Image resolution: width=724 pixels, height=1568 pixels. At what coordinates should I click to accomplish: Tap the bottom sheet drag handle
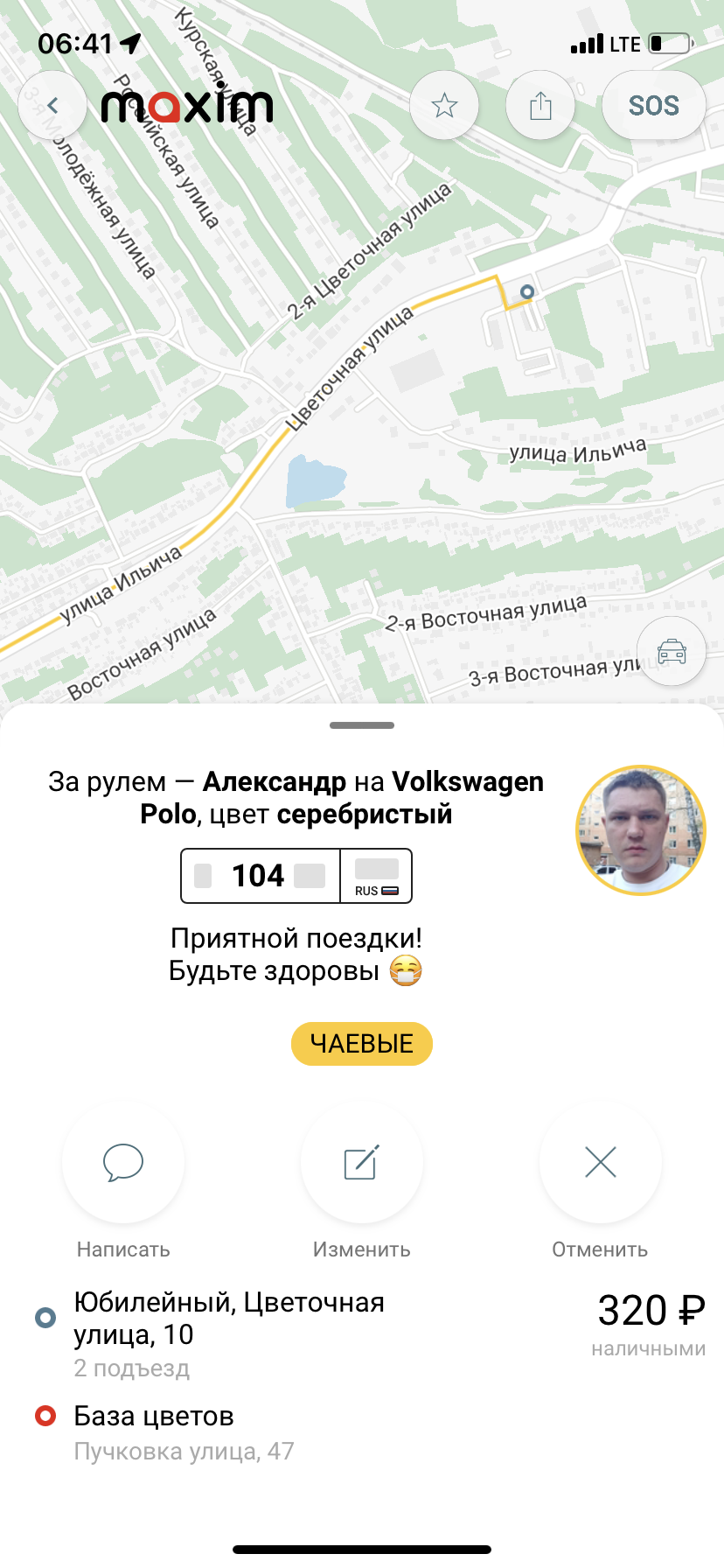pyautogui.click(x=362, y=725)
